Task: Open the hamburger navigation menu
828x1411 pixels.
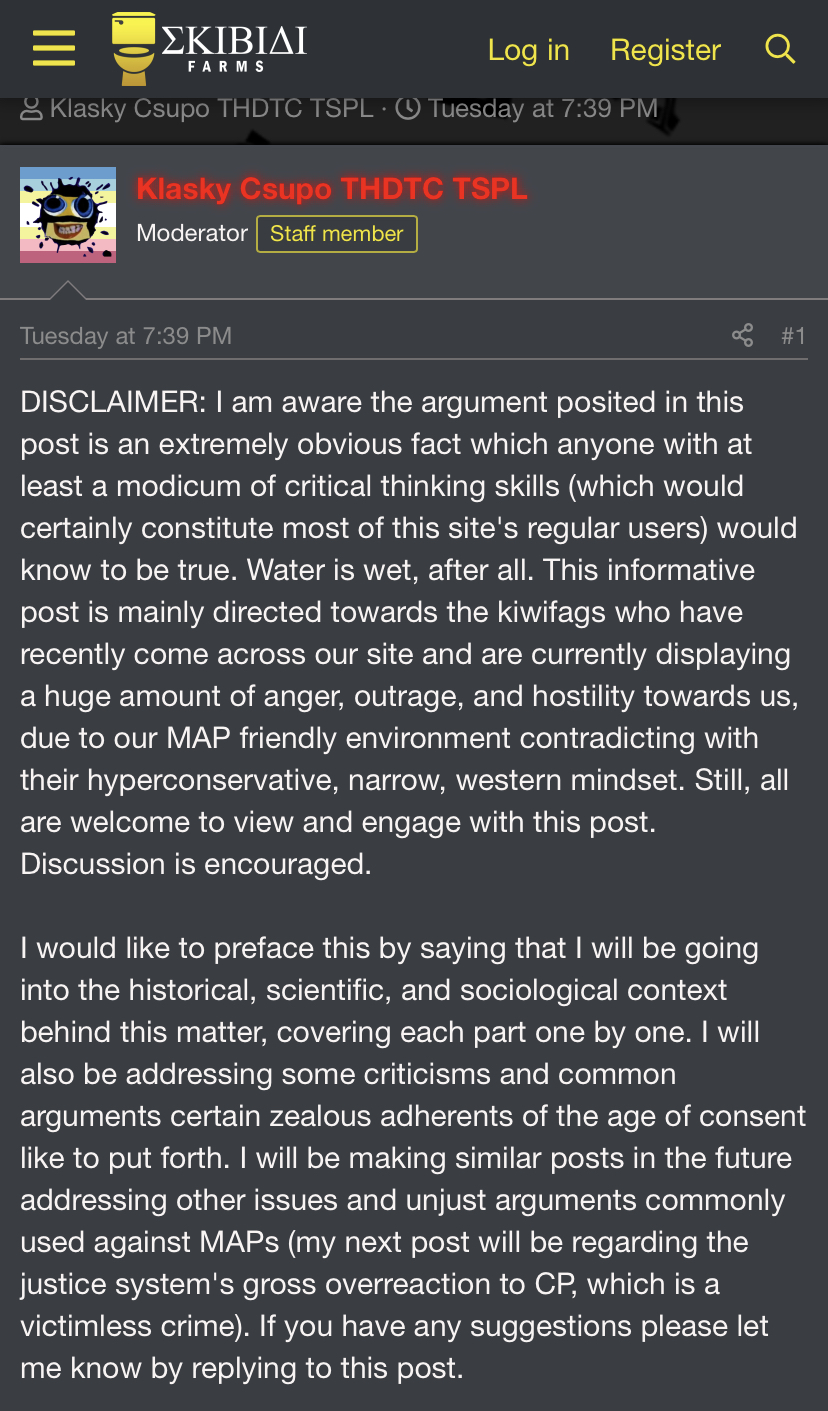Action: tap(54, 48)
